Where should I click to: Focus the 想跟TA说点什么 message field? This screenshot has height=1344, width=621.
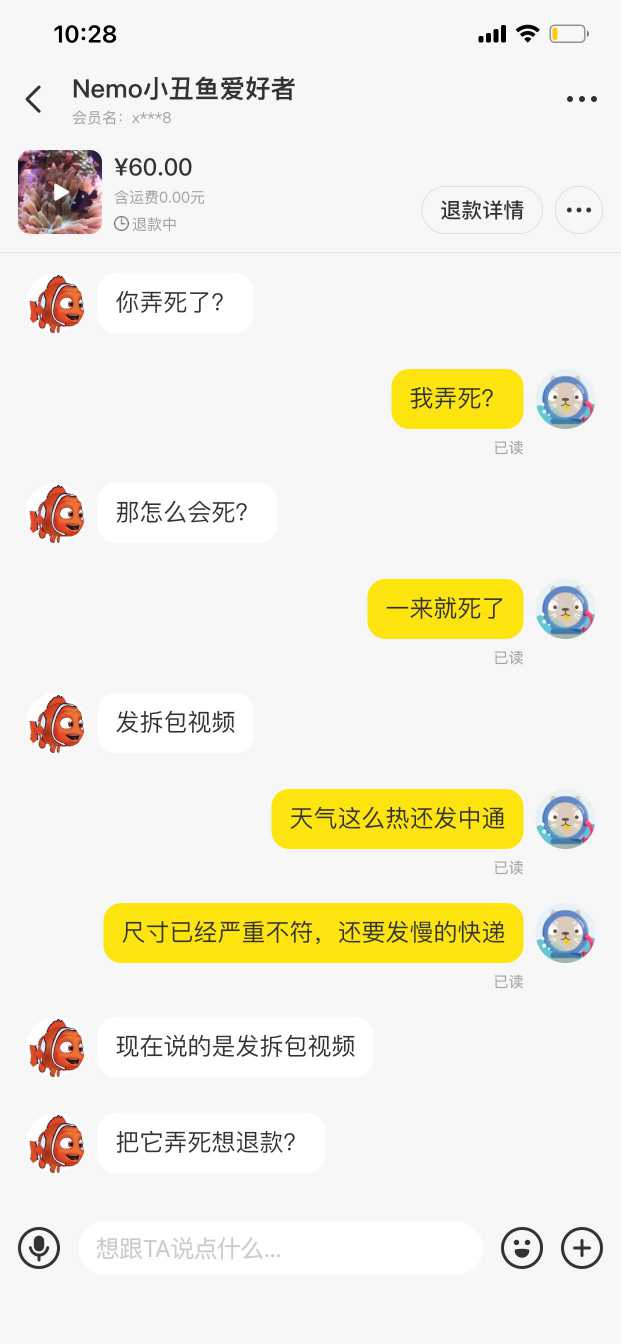[x=280, y=1247]
